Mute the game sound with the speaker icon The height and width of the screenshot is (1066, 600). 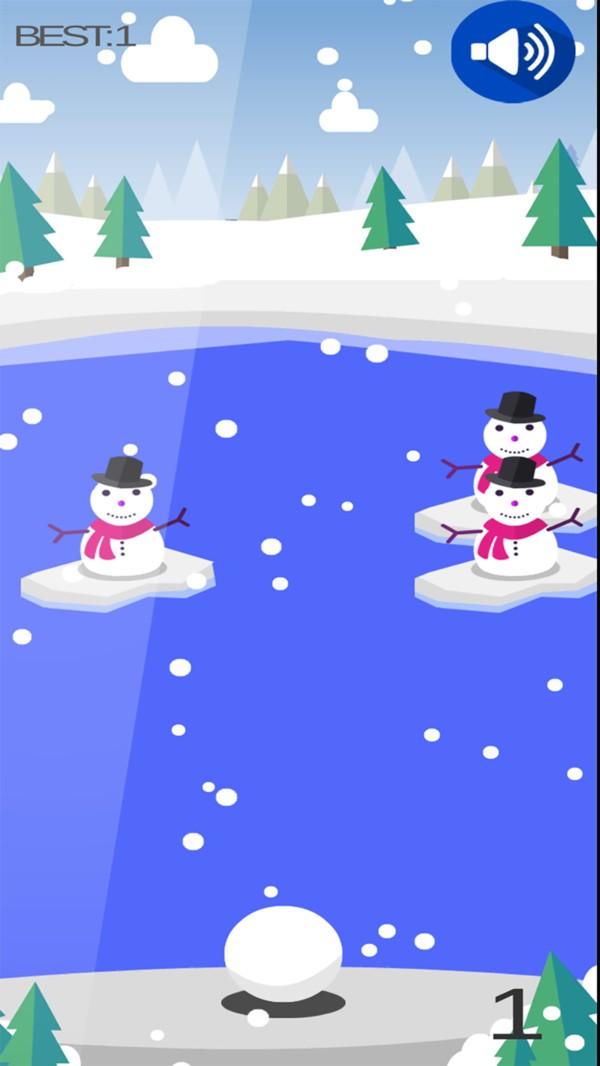tap(513, 51)
